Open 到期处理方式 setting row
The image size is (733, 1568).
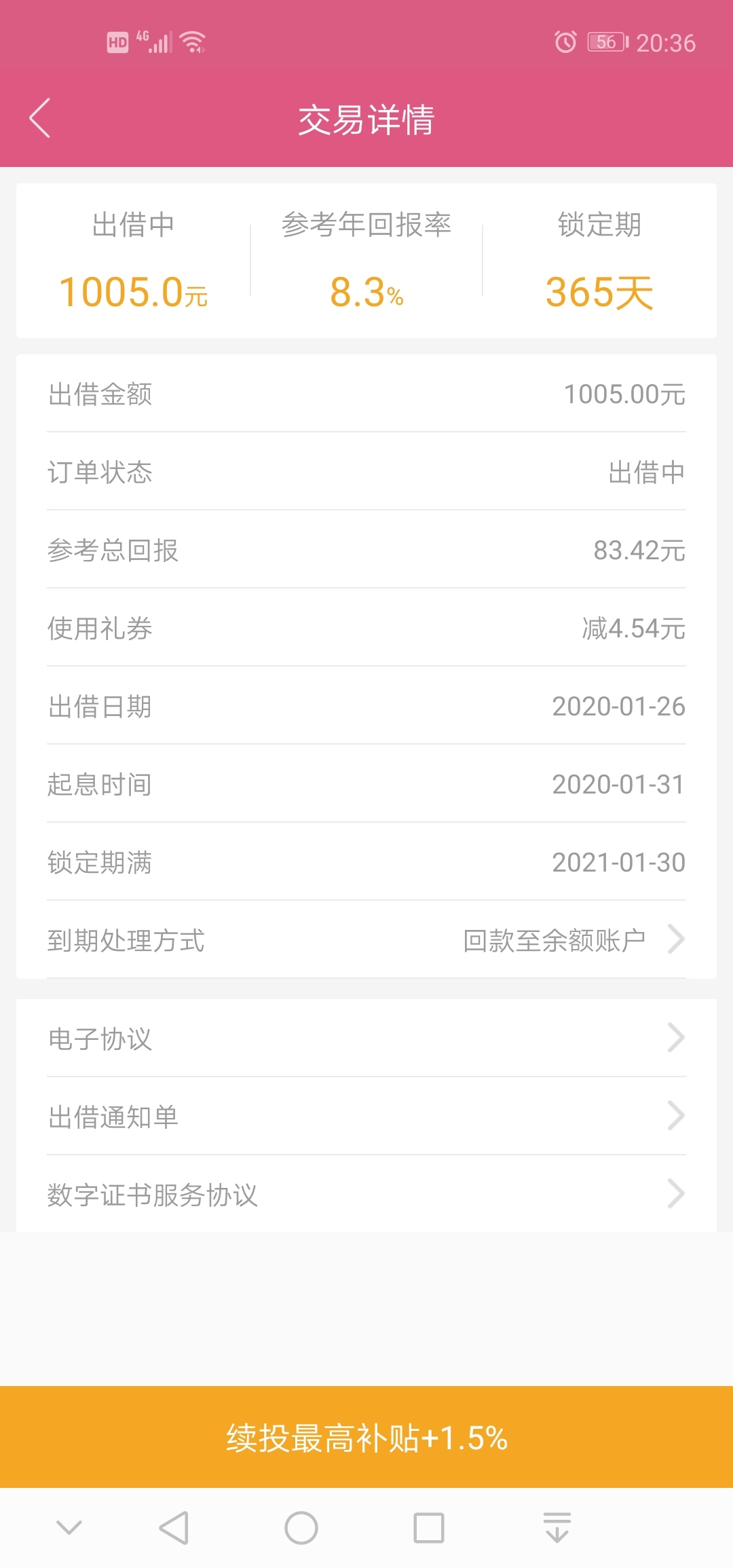(x=366, y=940)
